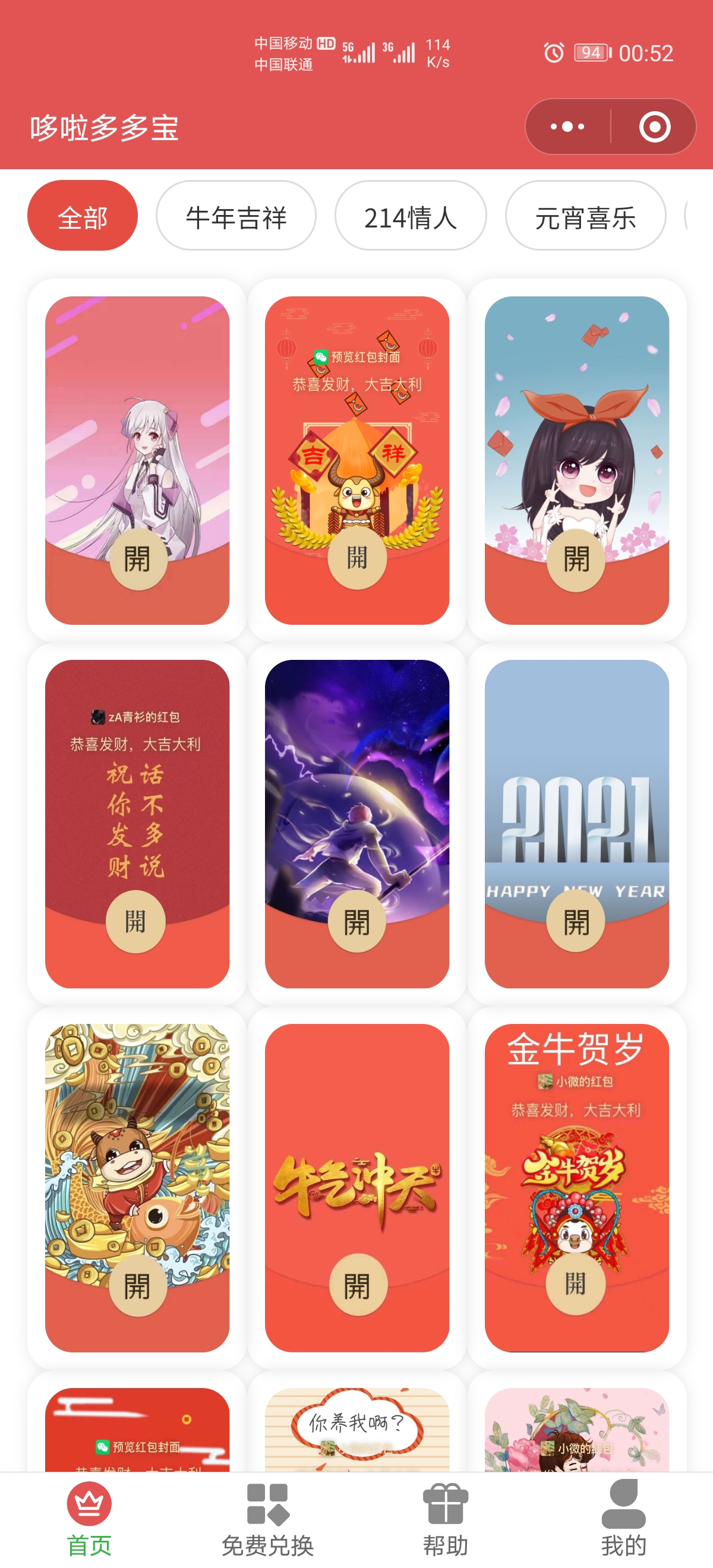Open the 金牛贺岁 red envelope cover
The image size is (713, 1568).
[x=576, y=1187]
